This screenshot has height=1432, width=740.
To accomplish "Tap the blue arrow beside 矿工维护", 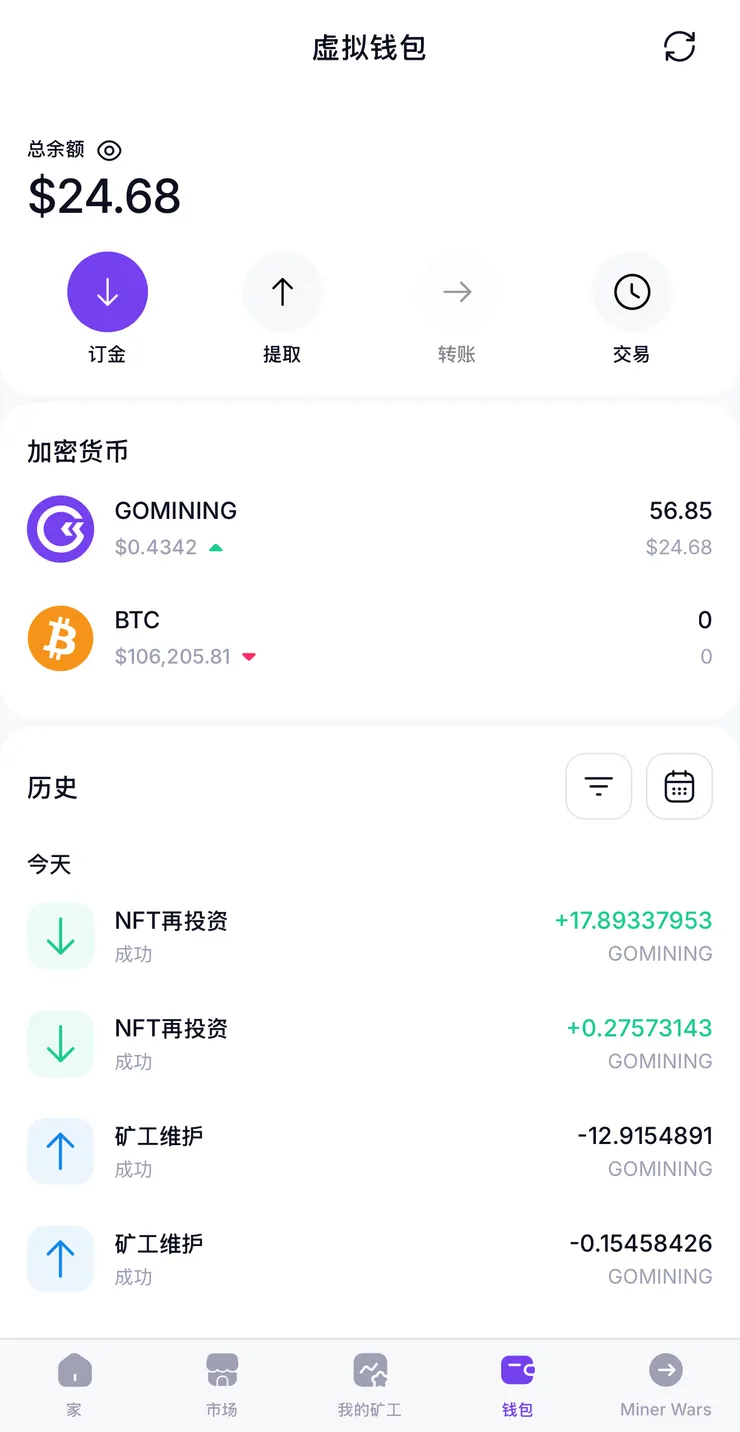I will pos(60,1151).
